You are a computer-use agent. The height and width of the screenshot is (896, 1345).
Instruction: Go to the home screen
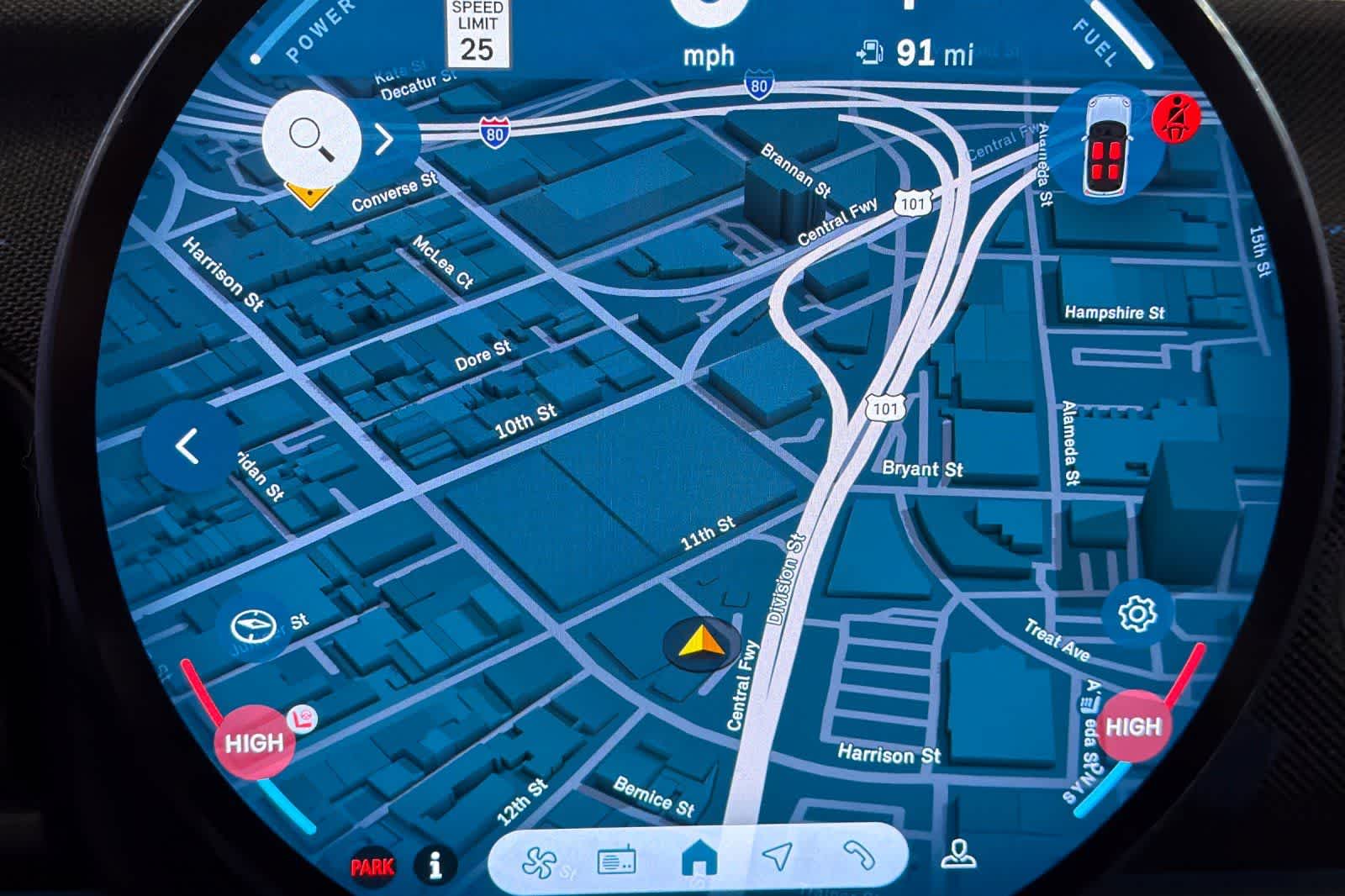click(x=699, y=859)
